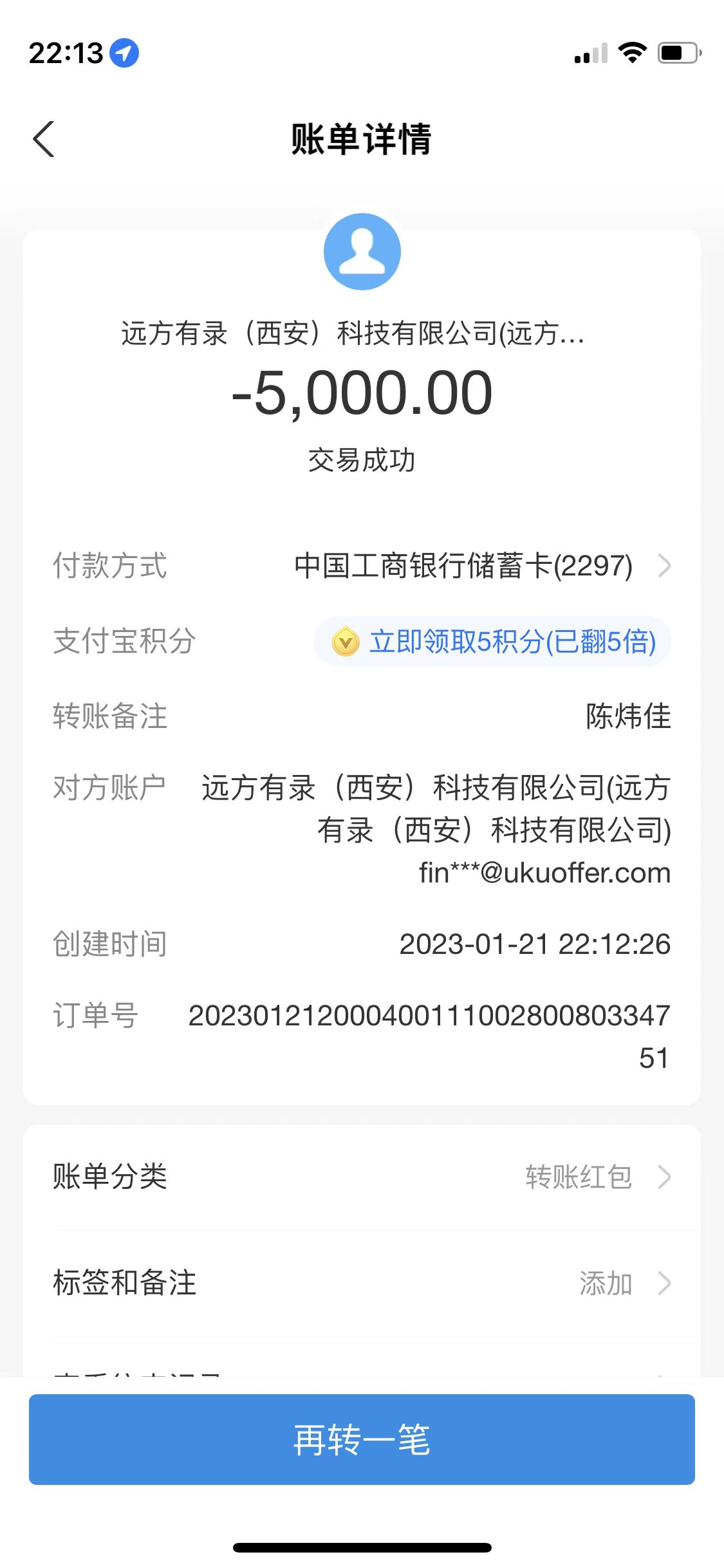Change bill category 转账红包

click(x=596, y=1177)
